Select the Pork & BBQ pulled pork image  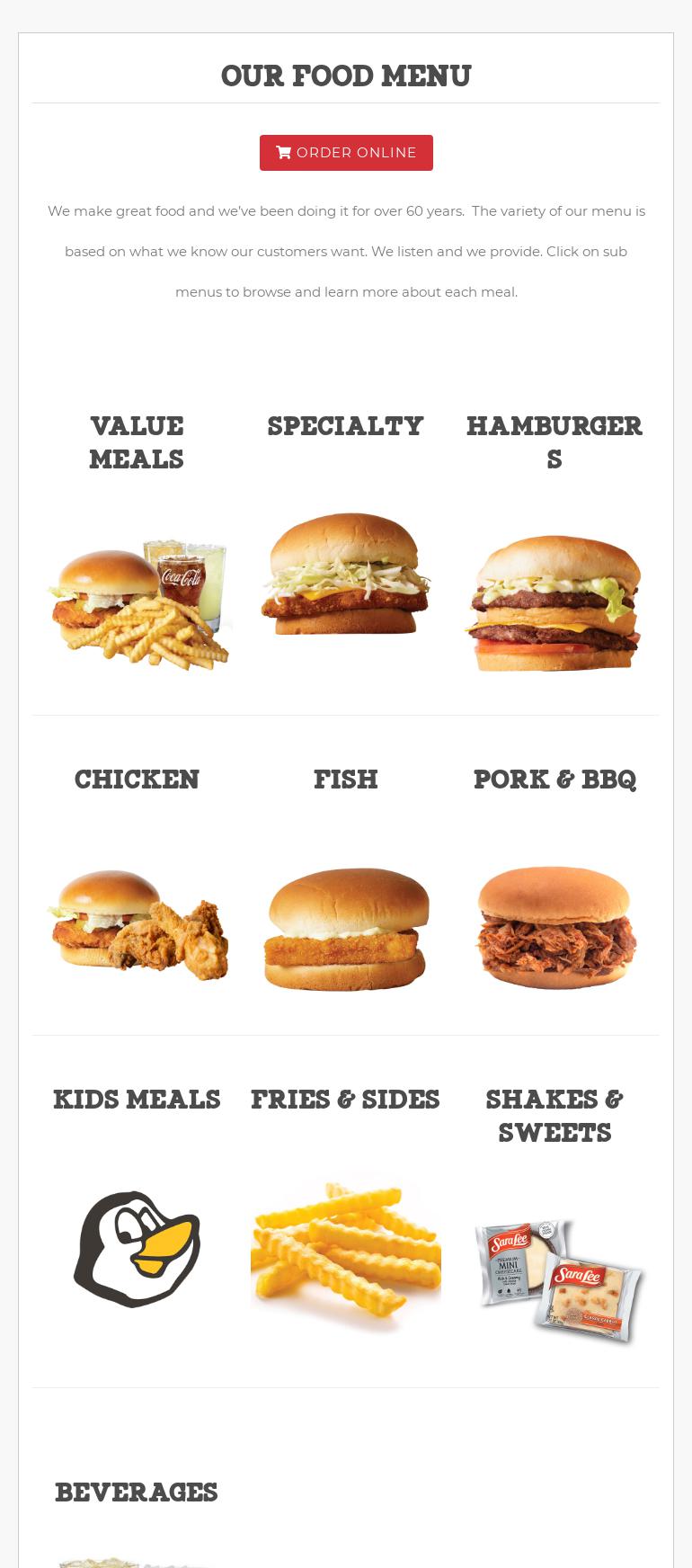click(x=554, y=926)
